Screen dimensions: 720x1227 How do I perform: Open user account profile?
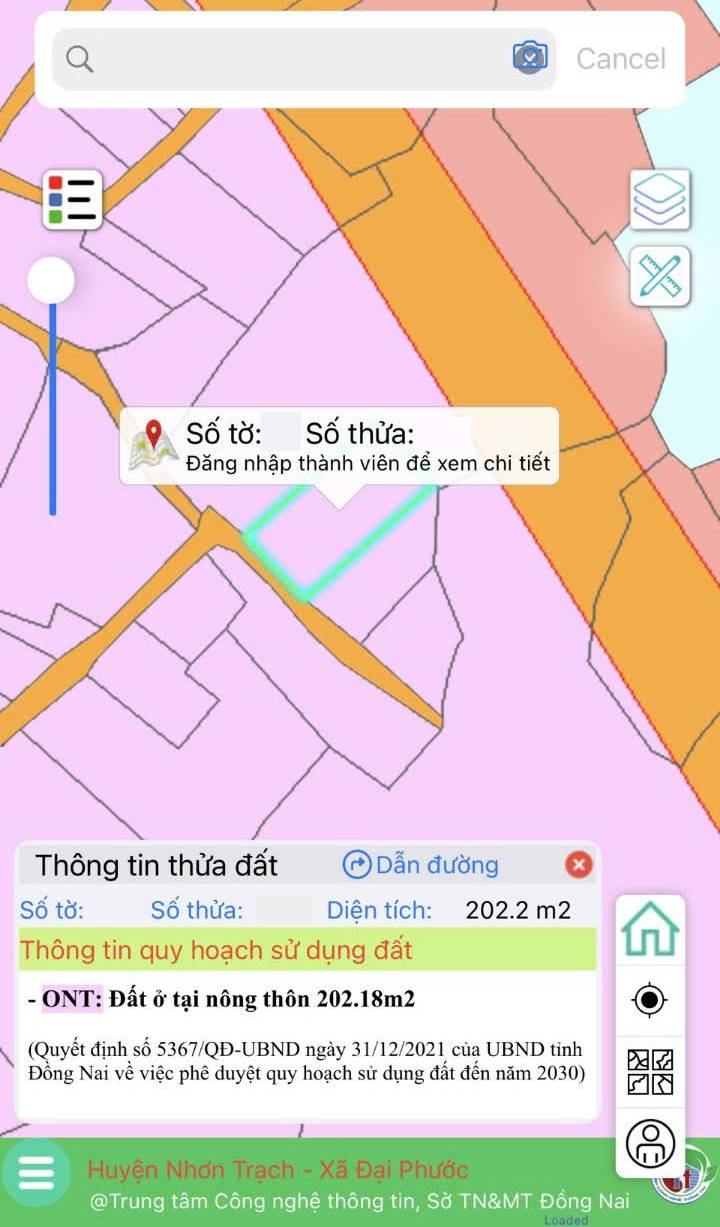pyautogui.click(x=650, y=1143)
